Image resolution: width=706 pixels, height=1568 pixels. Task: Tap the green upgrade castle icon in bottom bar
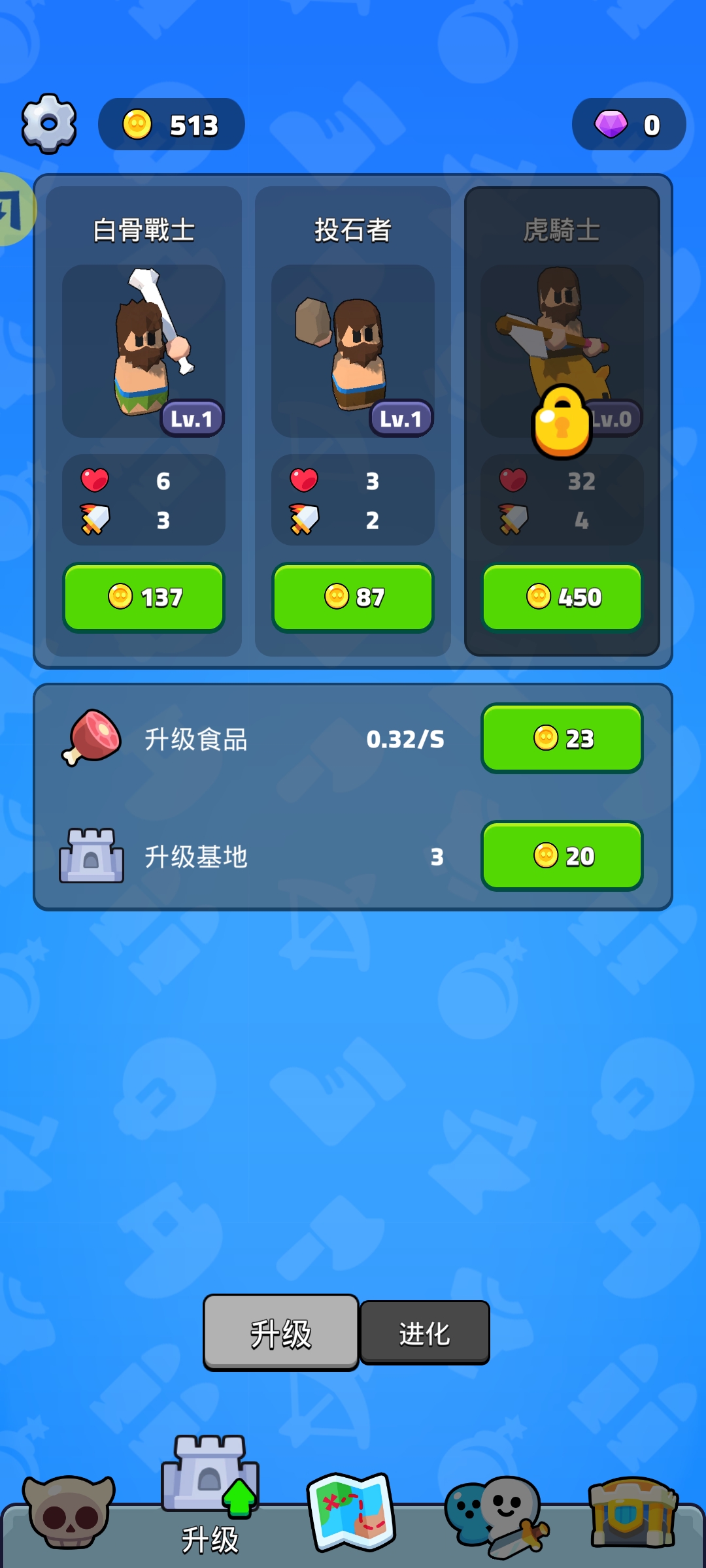pyautogui.click(x=209, y=1496)
